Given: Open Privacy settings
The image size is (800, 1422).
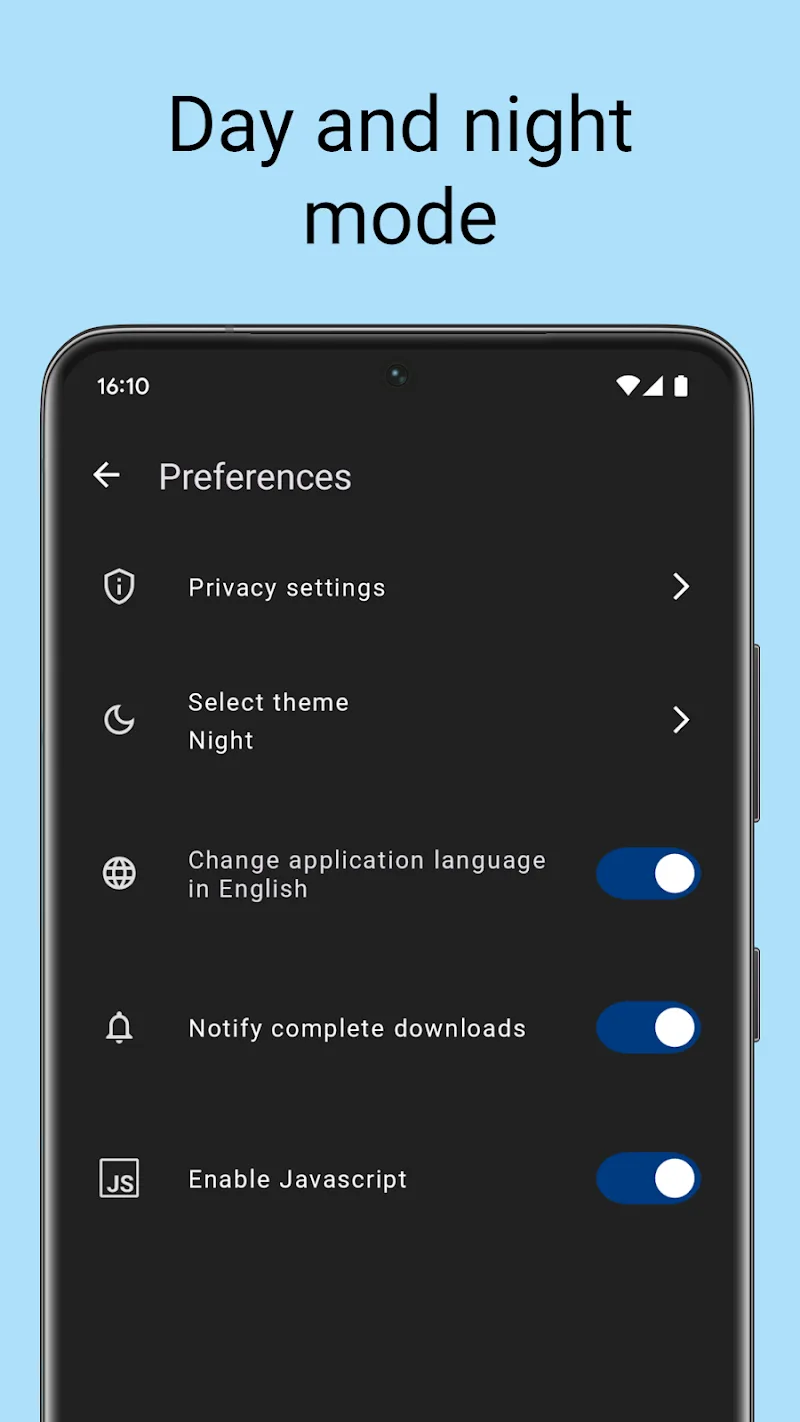Looking at the screenshot, I should pos(286,587).
